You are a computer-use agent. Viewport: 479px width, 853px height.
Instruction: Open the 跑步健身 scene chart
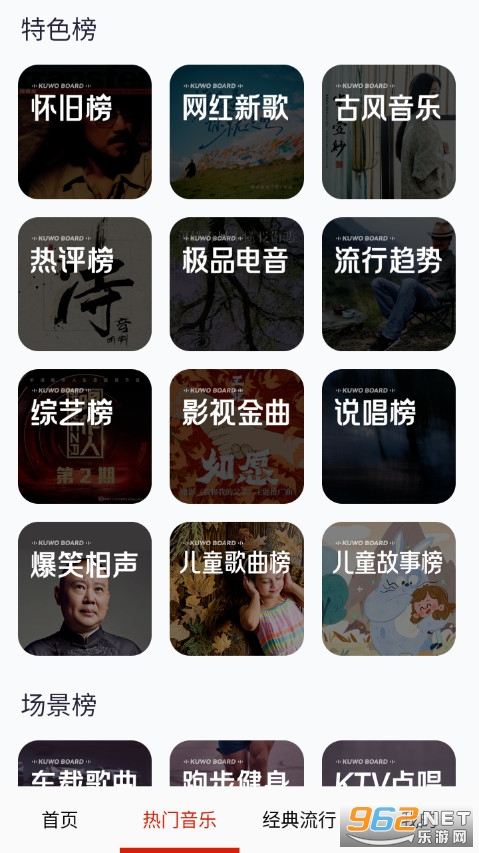click(x=237, y=763)
